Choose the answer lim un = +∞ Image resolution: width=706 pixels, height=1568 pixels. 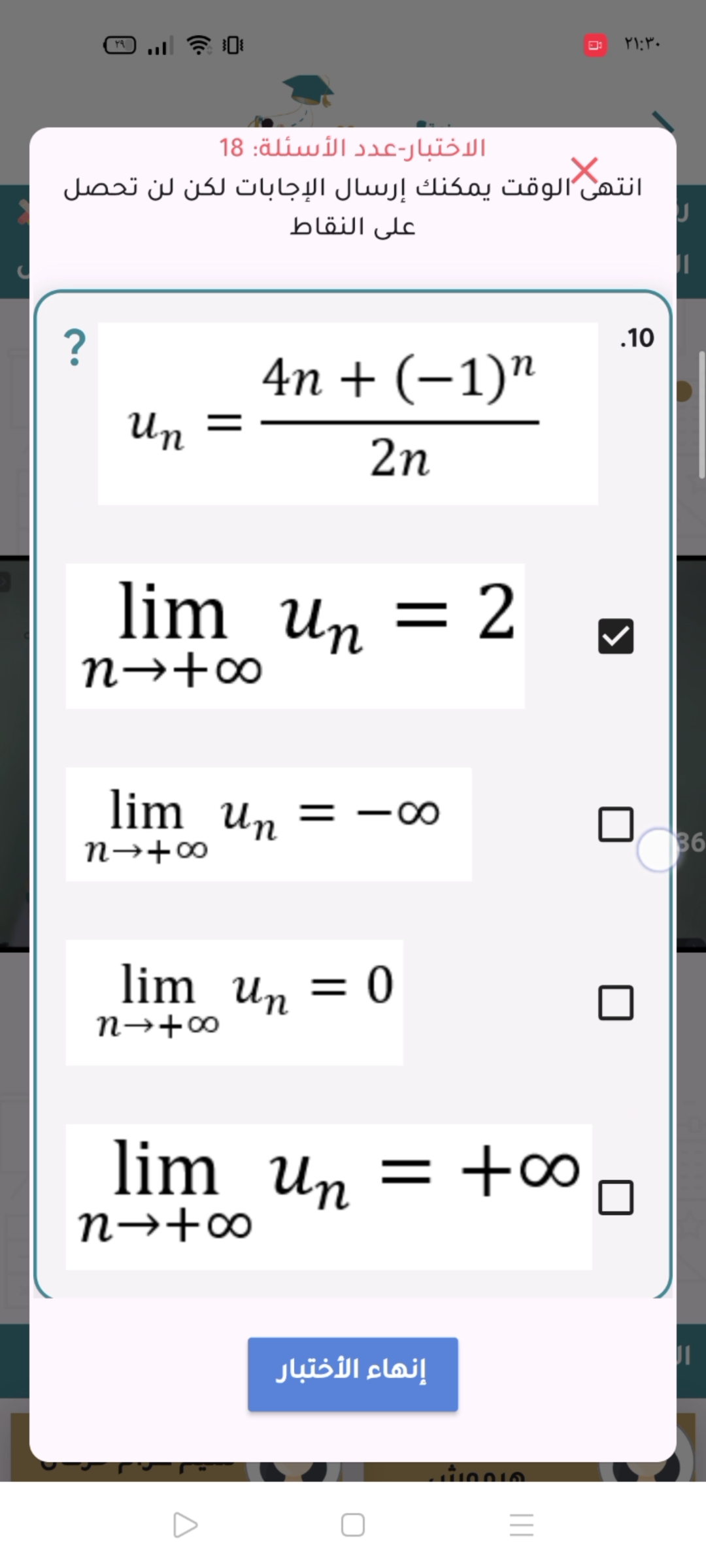616,1198
